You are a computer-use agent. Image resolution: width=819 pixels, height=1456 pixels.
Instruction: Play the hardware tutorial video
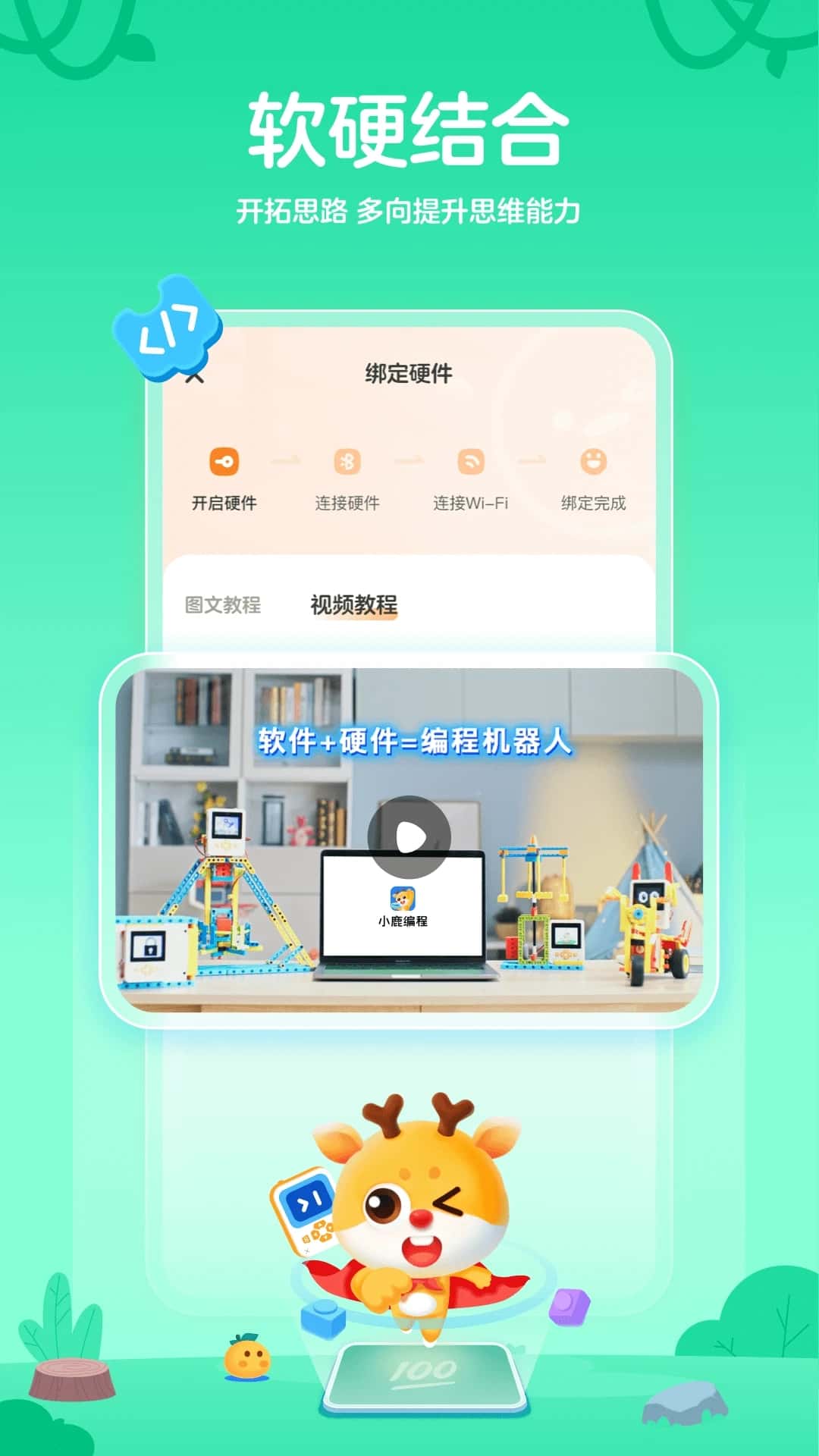[x=409, y=836]
